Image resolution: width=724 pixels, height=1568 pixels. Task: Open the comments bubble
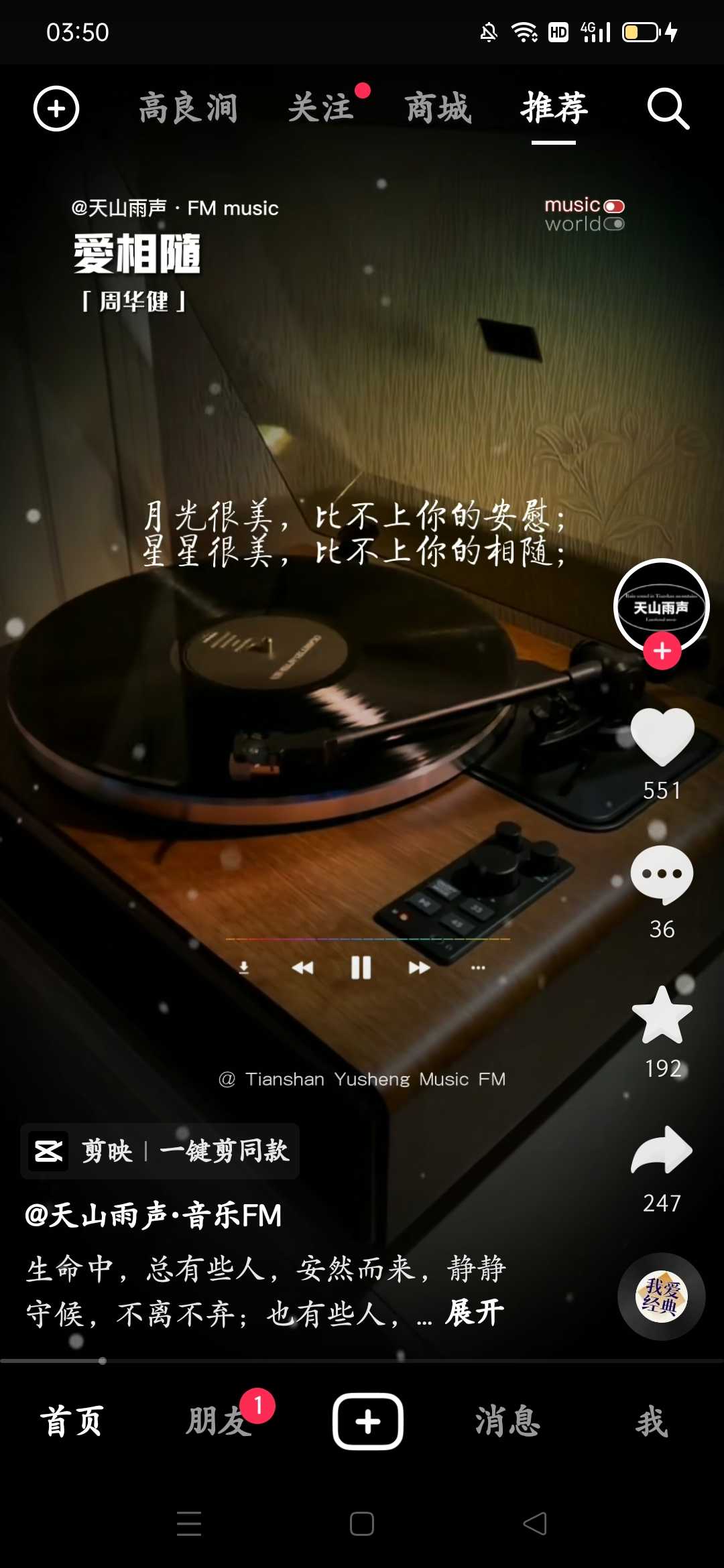coord(662,874)
